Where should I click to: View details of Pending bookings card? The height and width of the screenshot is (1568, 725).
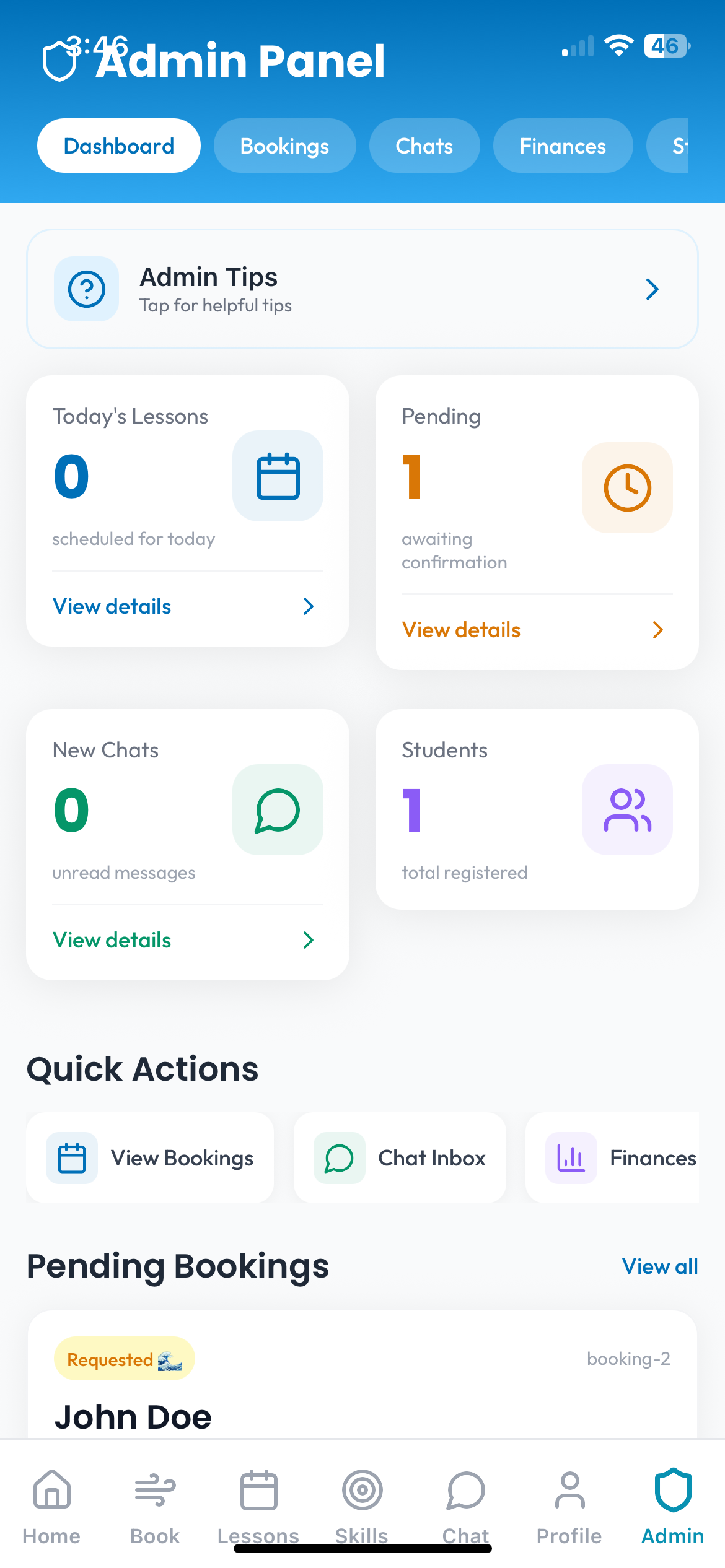(533, 630)
